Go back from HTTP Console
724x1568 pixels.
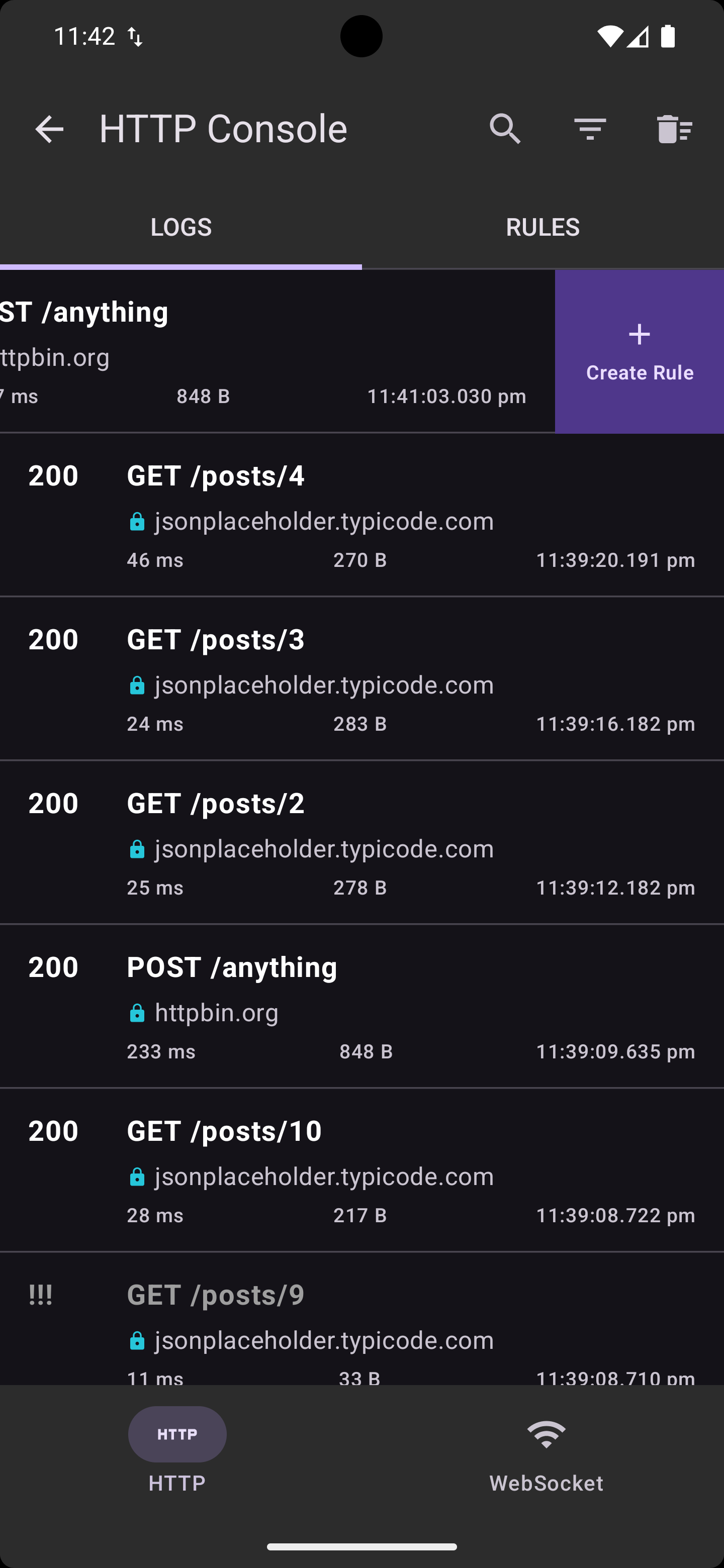tap(49, 129)
